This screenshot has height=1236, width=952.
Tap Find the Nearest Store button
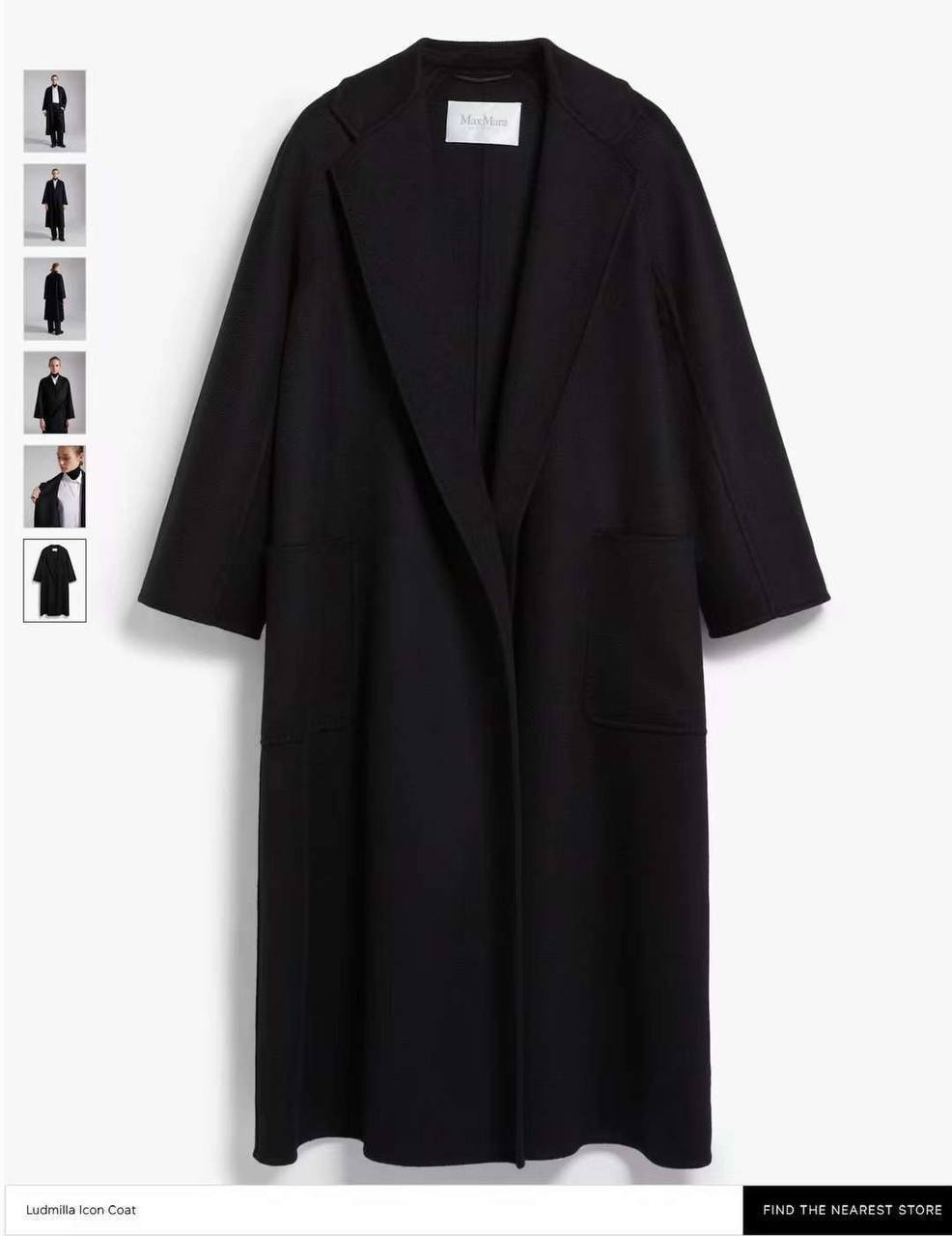tap(848, 1209)
